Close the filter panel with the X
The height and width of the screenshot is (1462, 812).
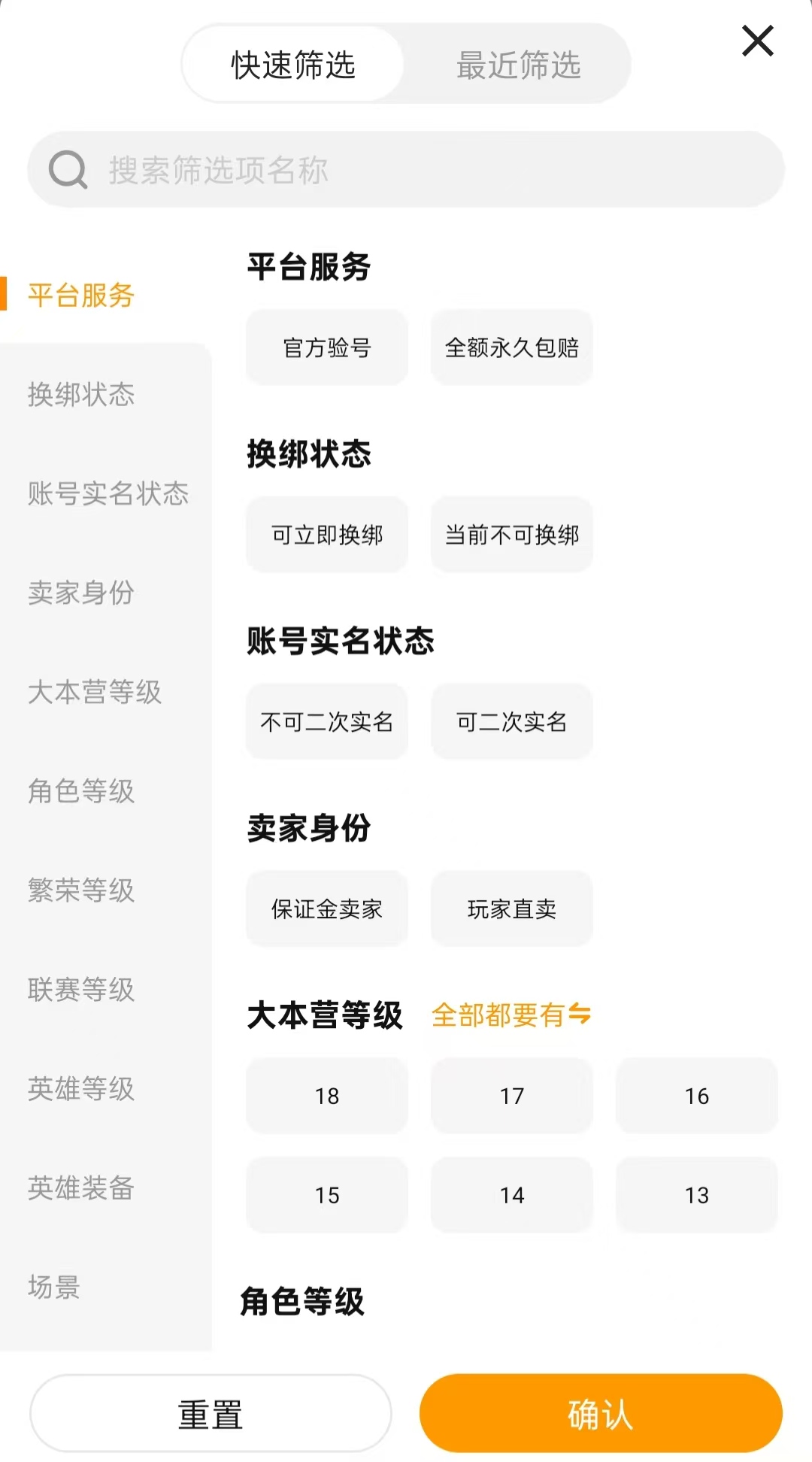[x=757, y=41]
